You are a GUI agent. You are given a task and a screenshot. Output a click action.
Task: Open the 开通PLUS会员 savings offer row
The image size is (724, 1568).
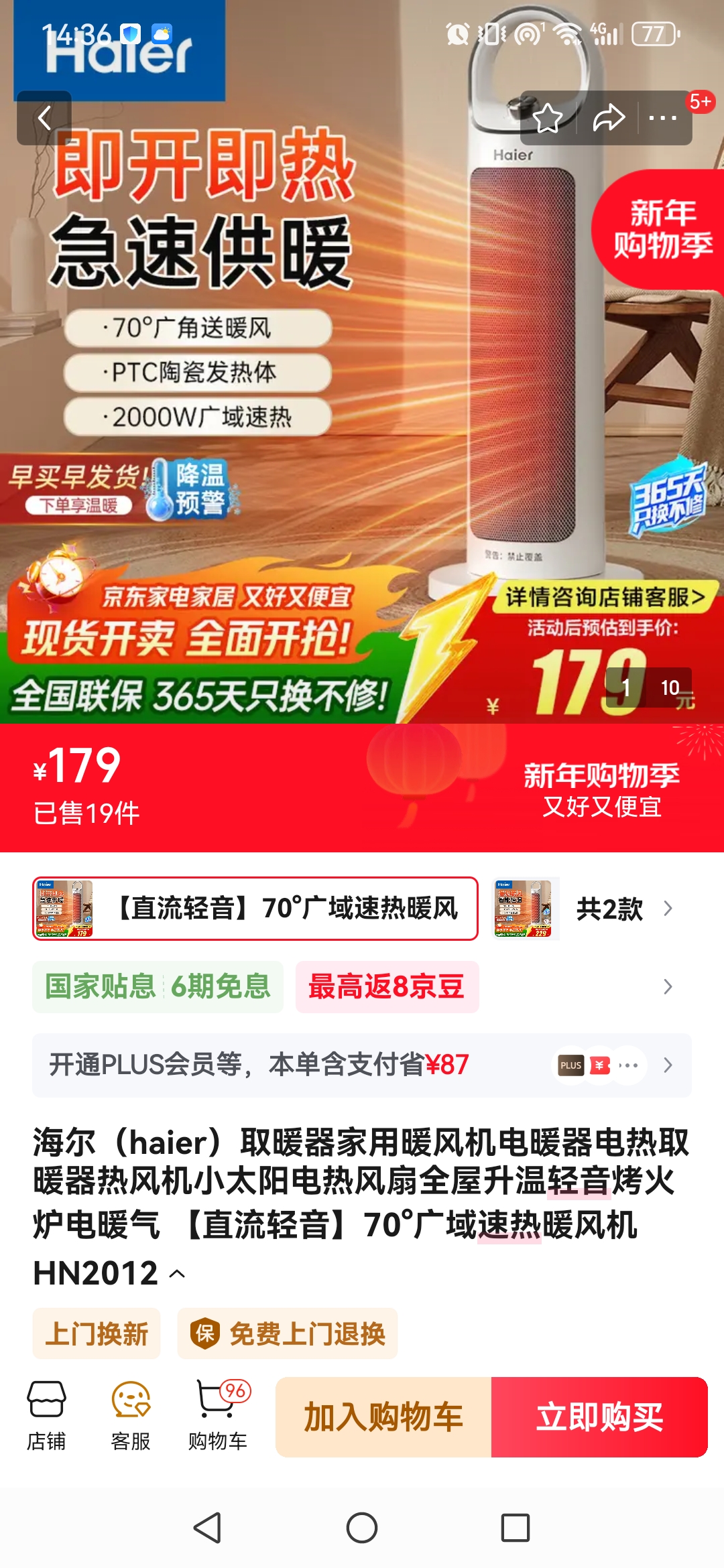coord(362,1065)
